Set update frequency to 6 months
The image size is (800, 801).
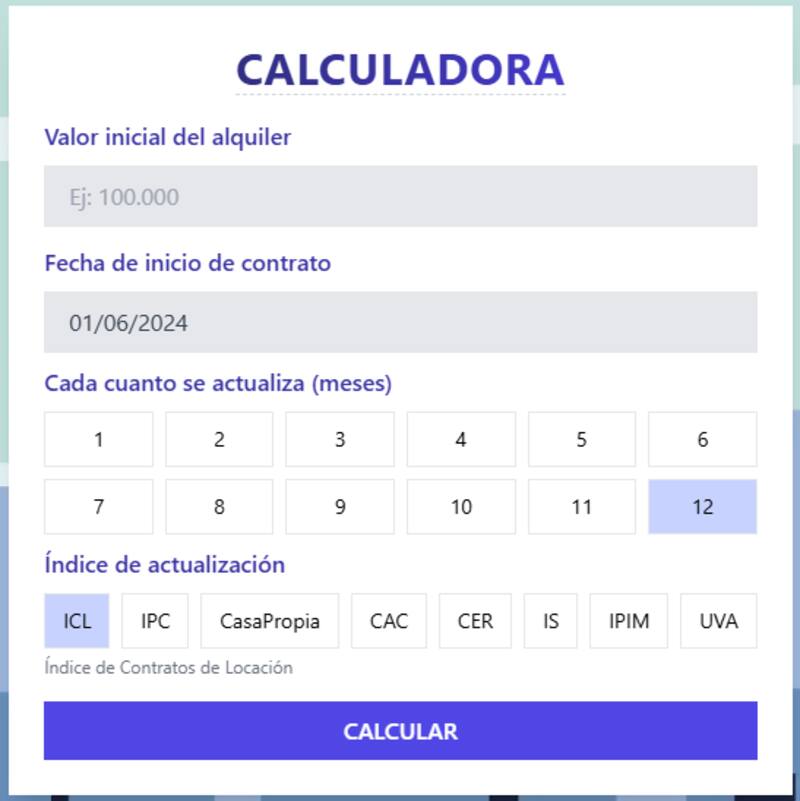[702, 439]
